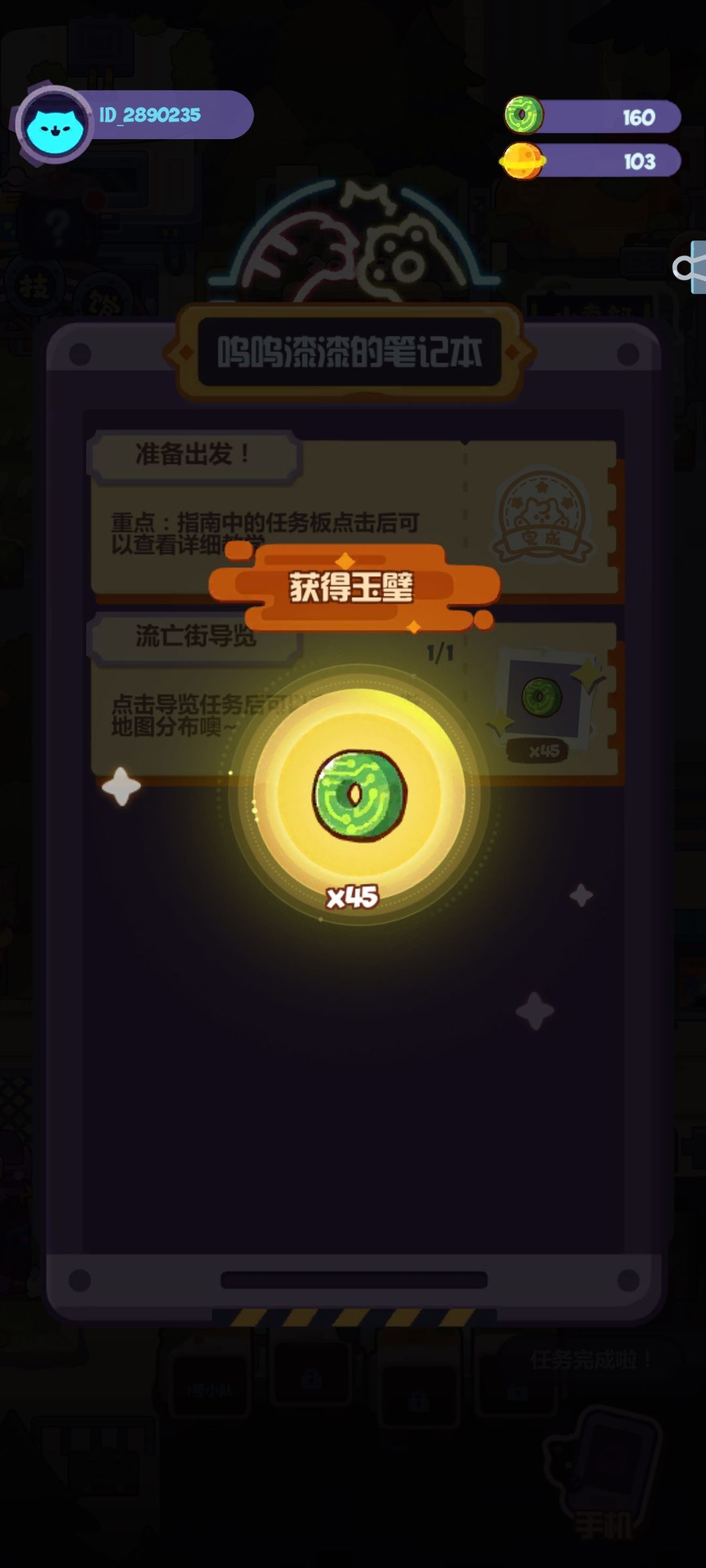Tap the jade reward x45 to dismiss
The height and width of the screenshot is (1568, 706).
(x=359, y=794)
